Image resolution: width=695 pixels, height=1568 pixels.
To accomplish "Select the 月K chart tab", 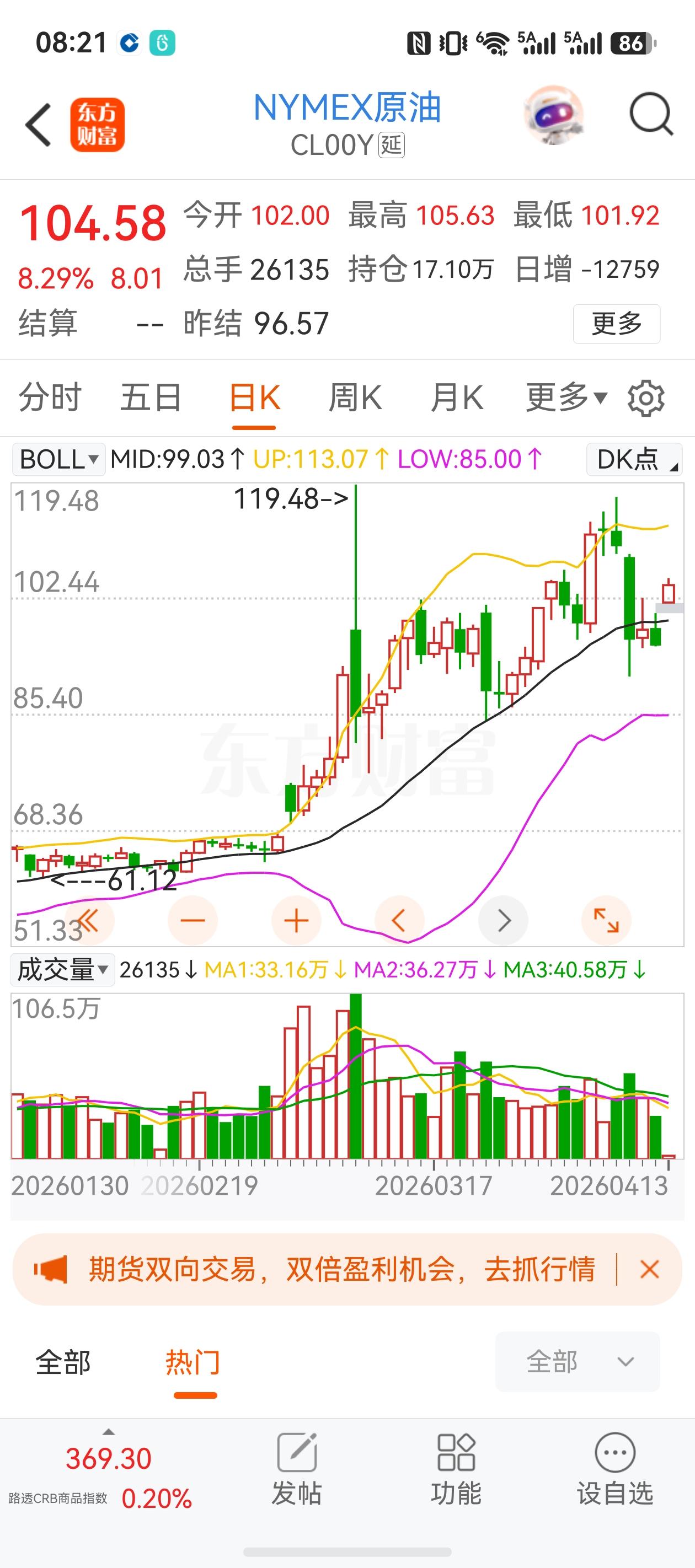I will (x=456, y=398).
